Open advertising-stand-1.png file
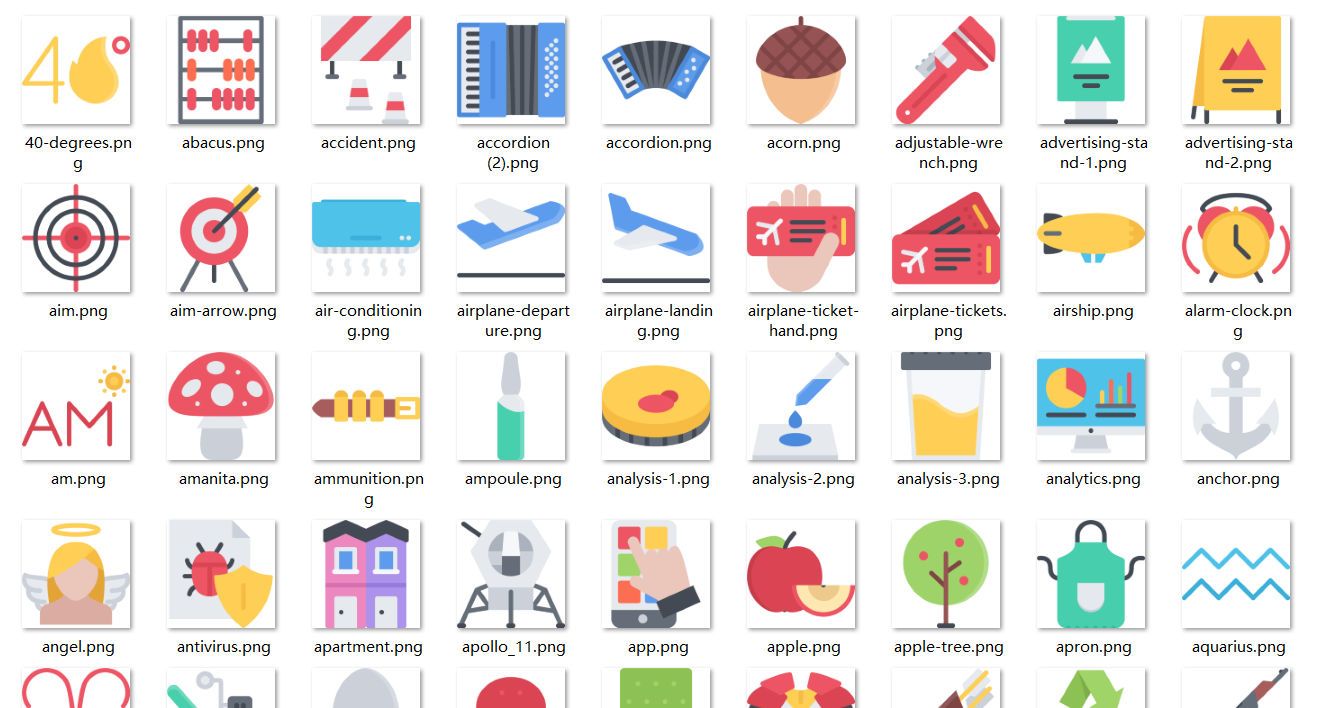Image resolution: width=1319 pixels, height=708 pixels. click(x=1091, y=70)
